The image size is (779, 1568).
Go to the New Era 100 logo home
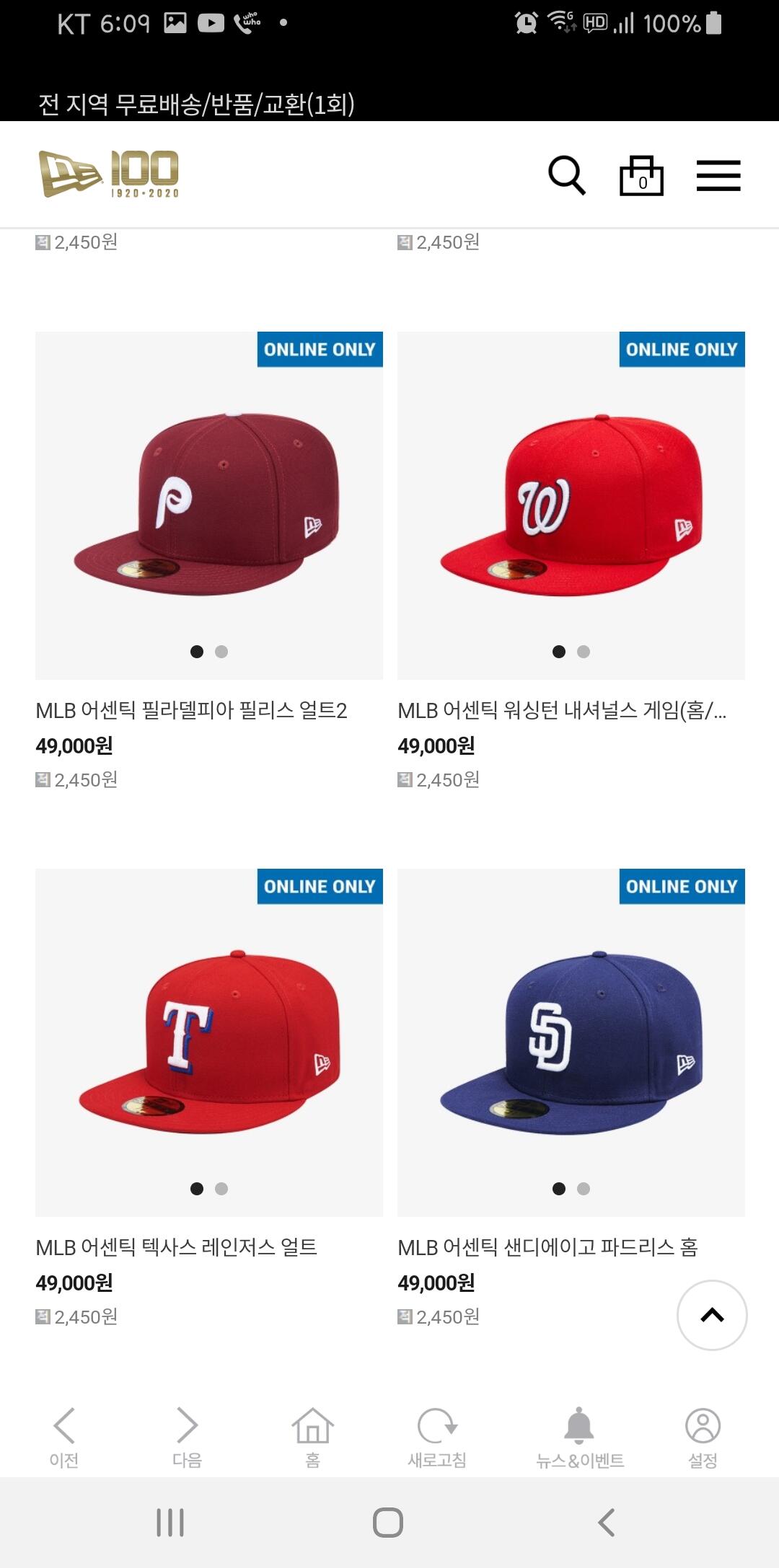109,174
